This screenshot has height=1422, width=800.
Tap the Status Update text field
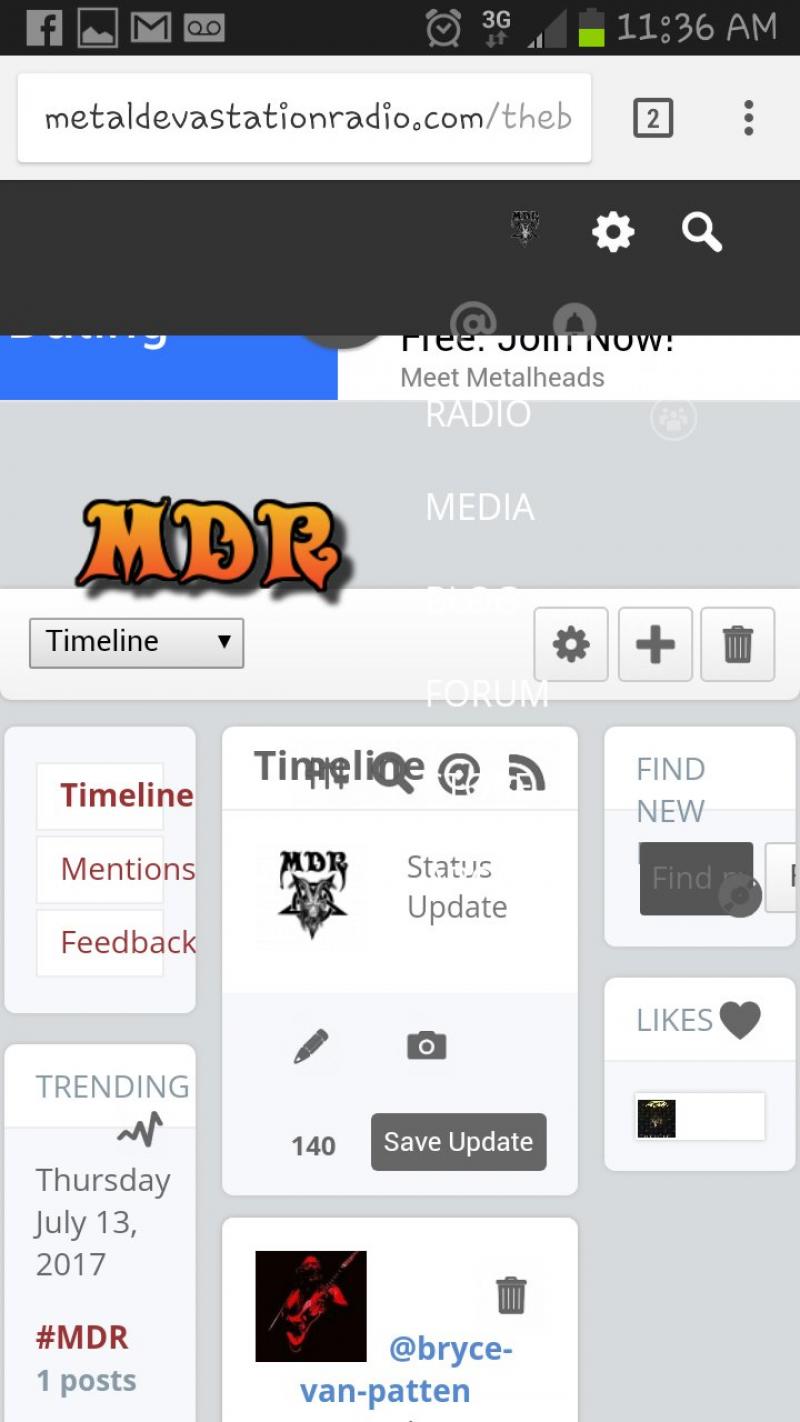pyautogui.click(x=457, y=887)
